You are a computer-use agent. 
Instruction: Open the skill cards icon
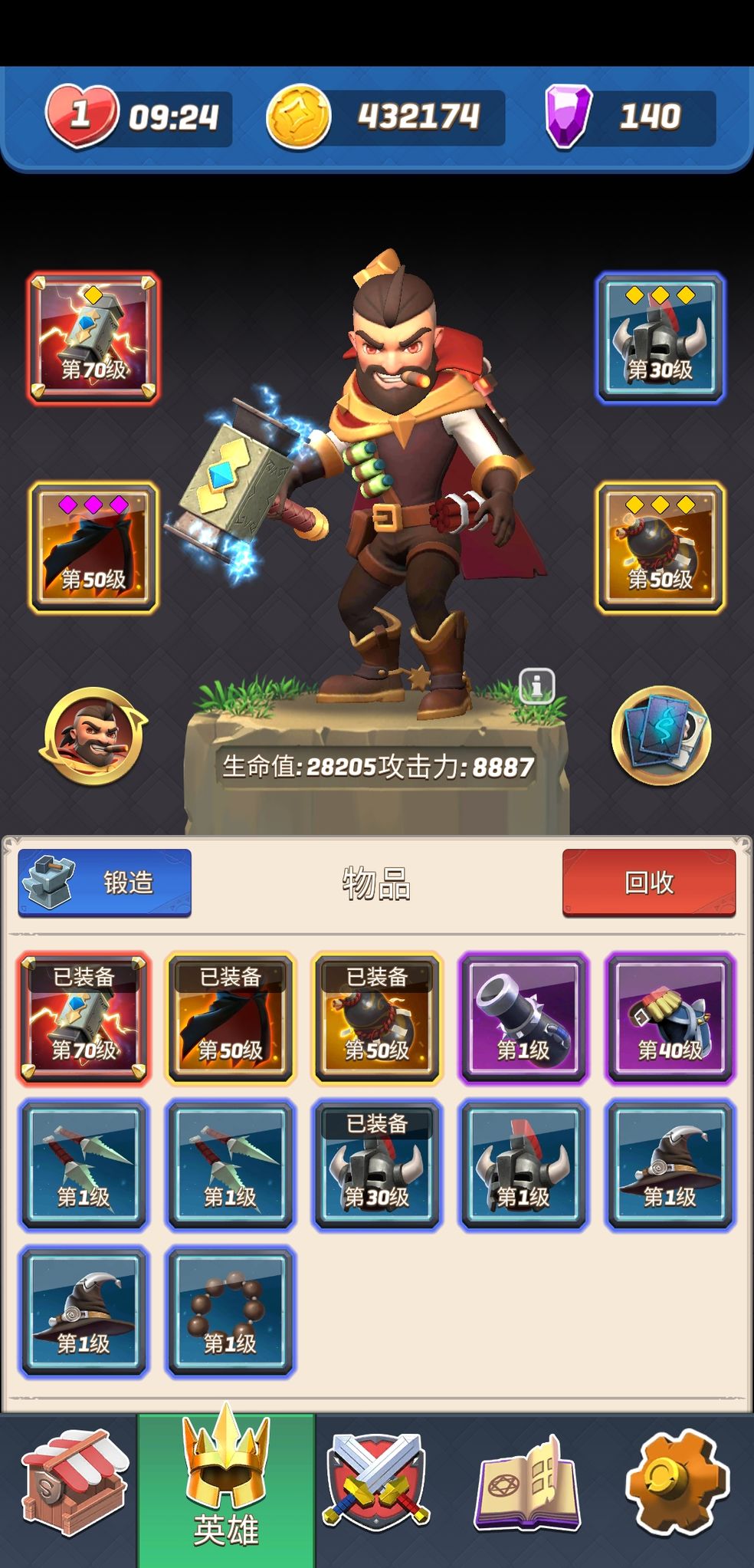coord(661,736)
